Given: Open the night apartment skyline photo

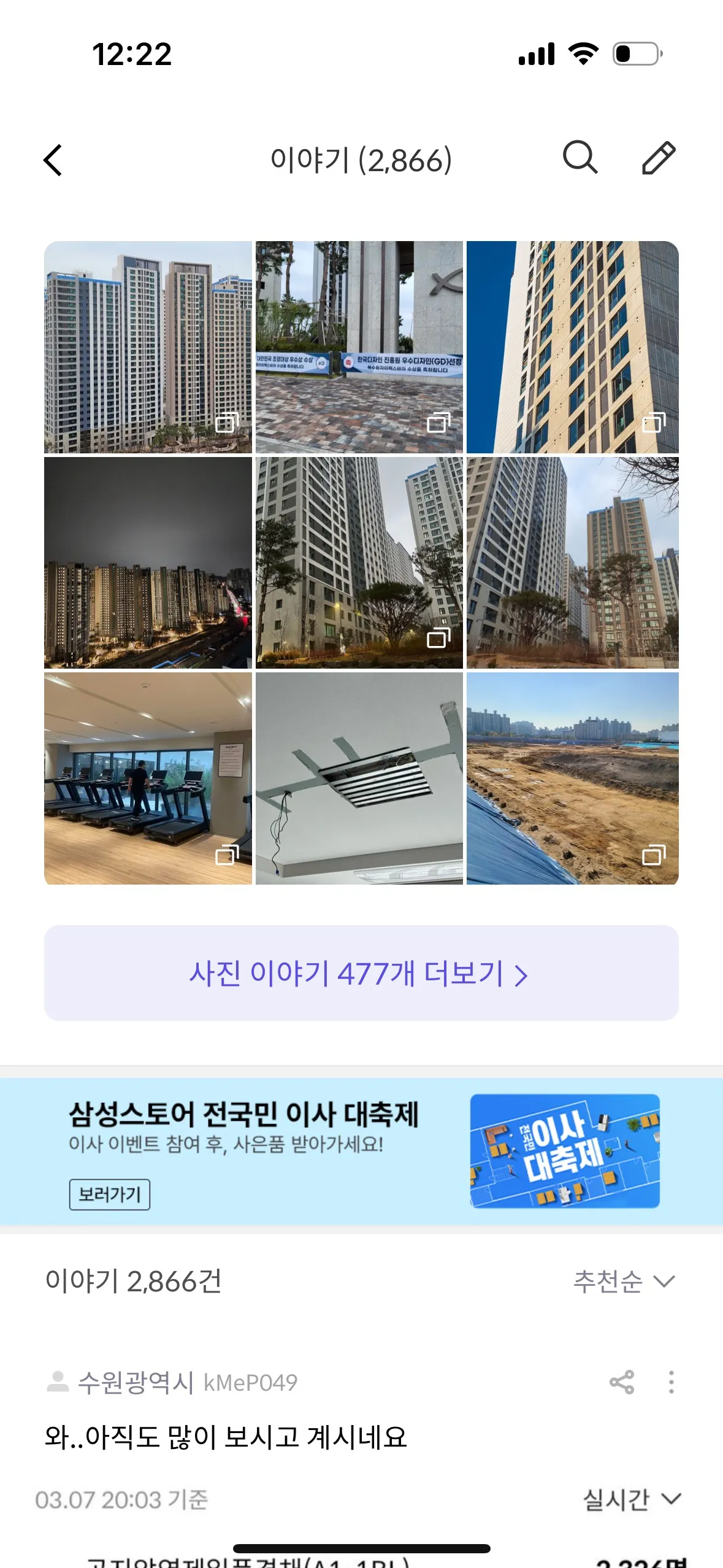Looking at the screenshot, I should (x=148, y=563).
